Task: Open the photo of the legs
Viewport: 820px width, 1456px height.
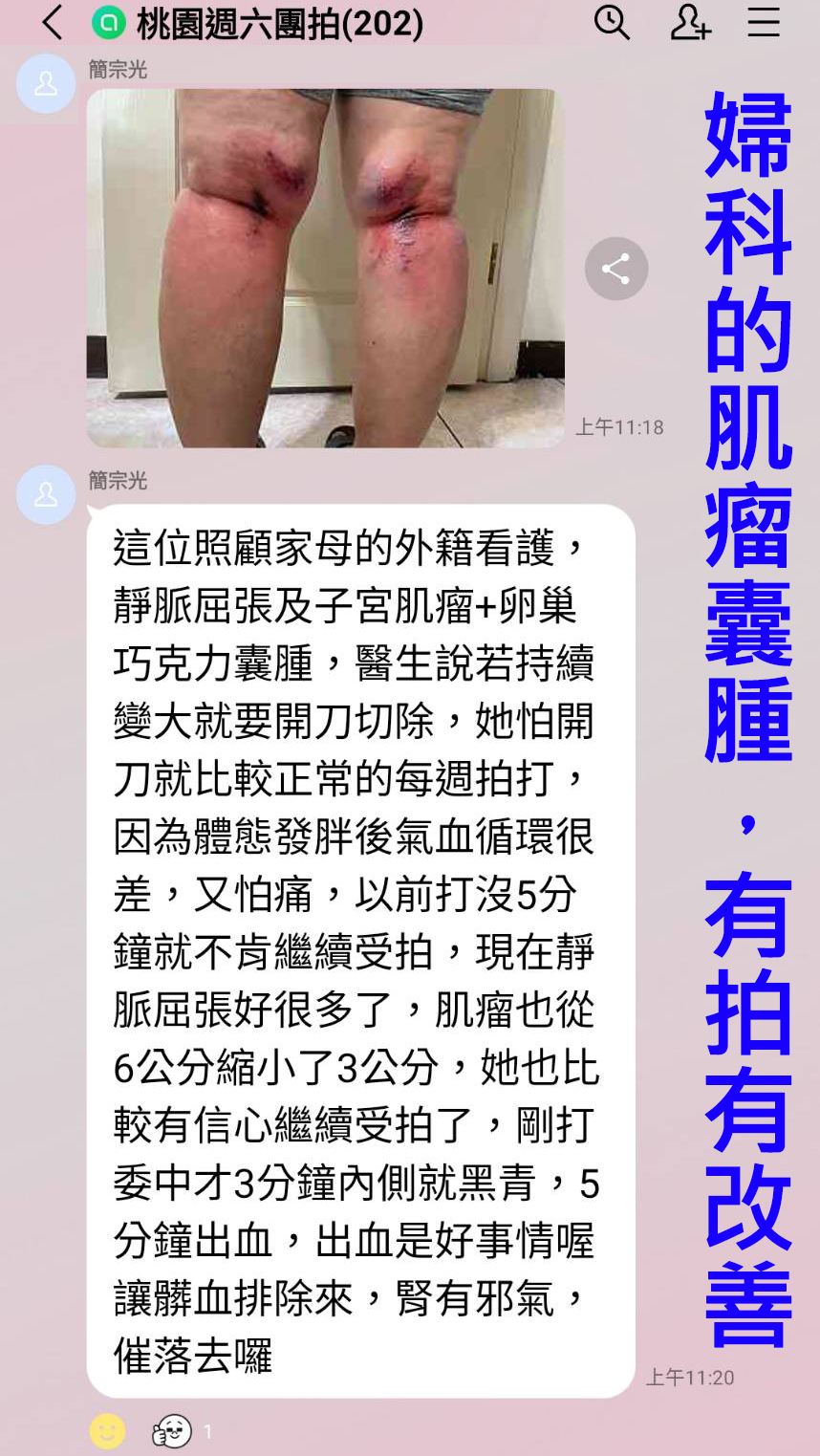Action: click(x=325, y=268)
